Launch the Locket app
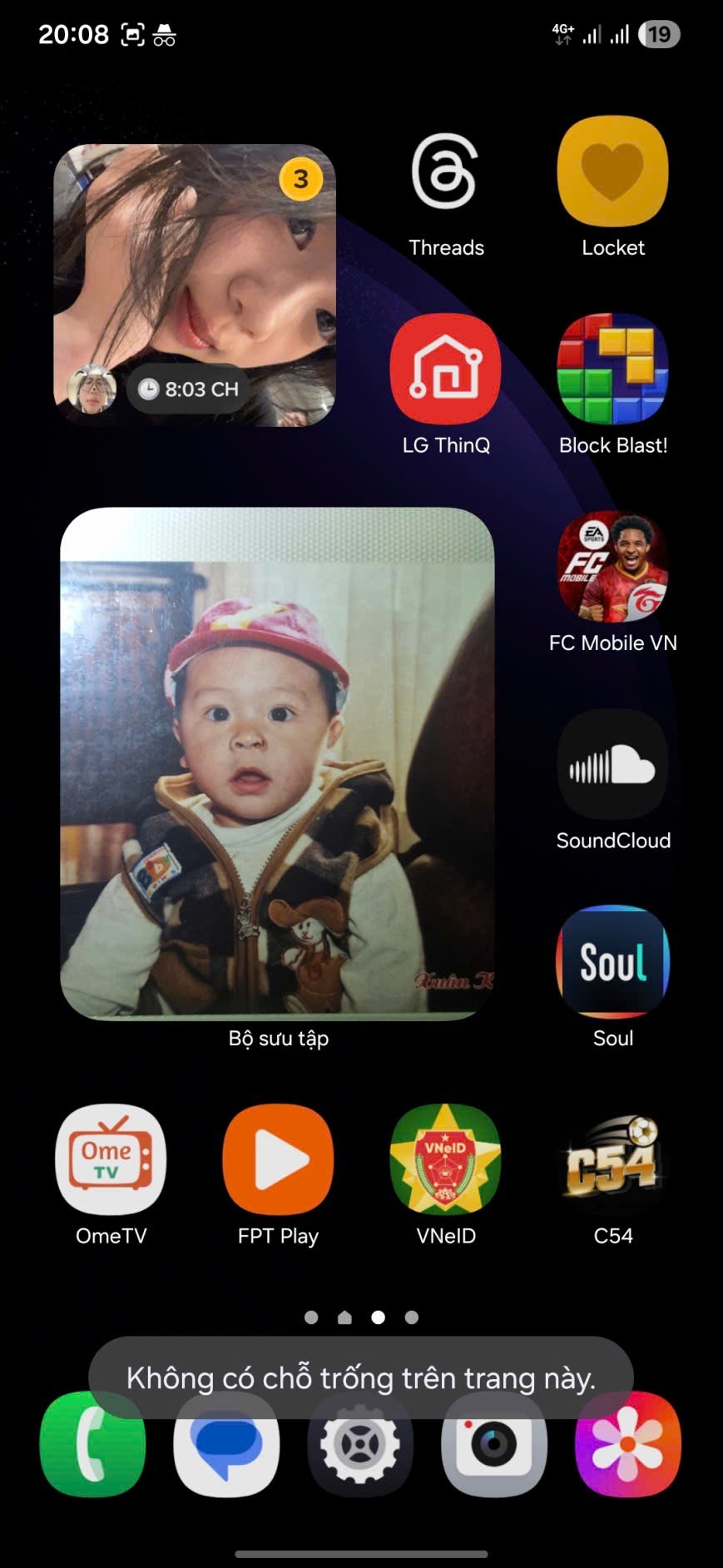This screenshot has height=1568, width=723. click(612, 173)
